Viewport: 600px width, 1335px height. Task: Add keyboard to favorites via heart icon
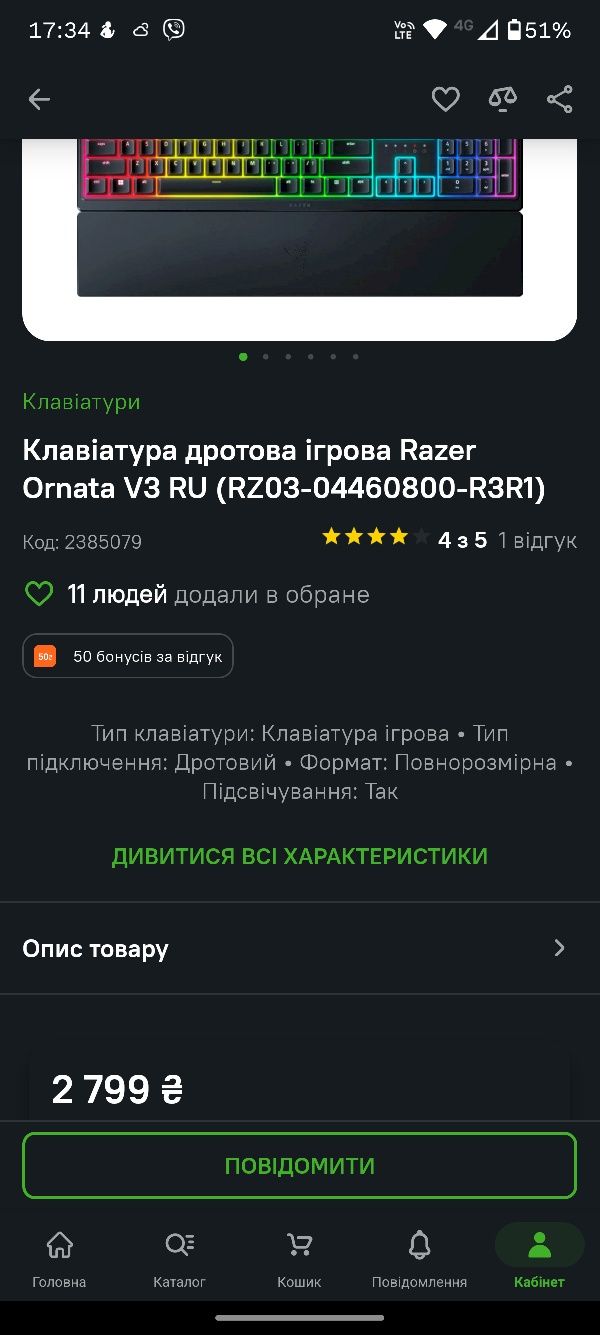(445, 99)
